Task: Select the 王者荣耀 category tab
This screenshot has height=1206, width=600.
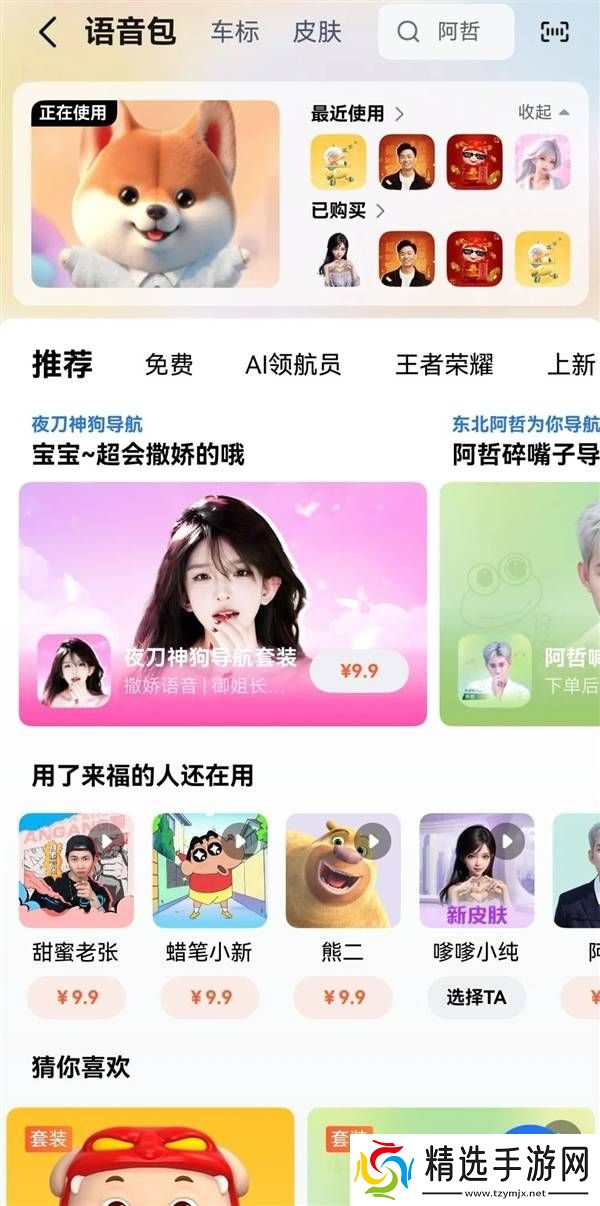Action: click(x=444, y=365)
